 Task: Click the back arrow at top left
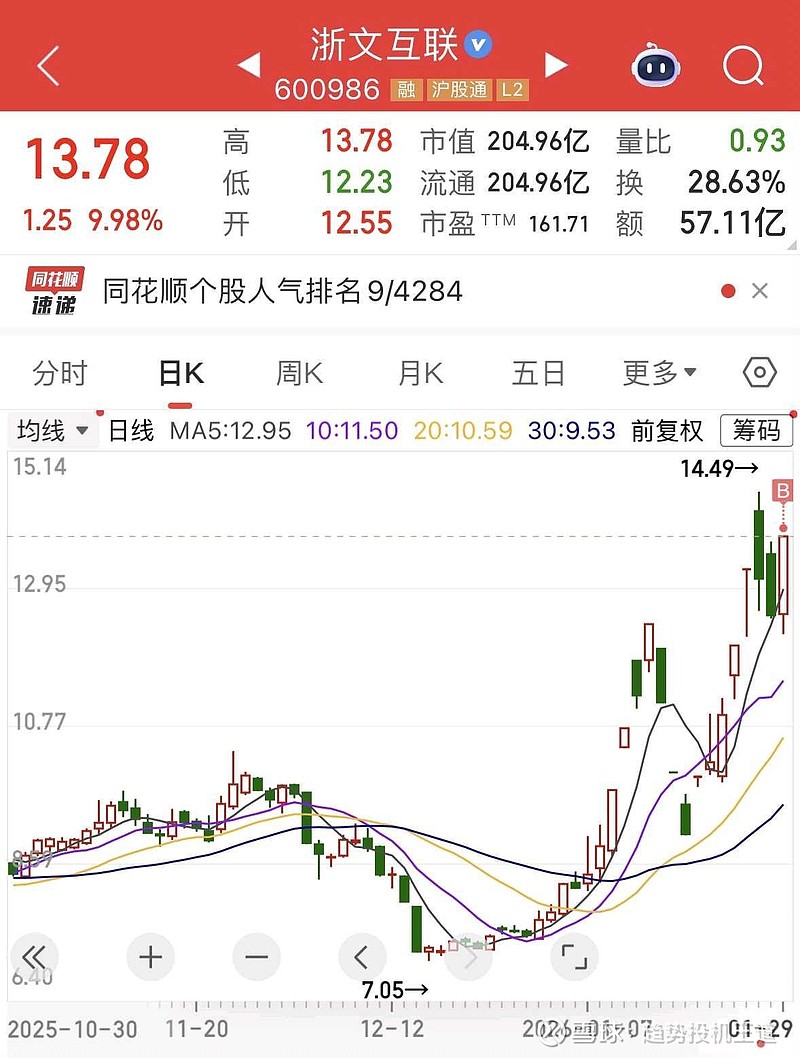(x=47, y=63)
